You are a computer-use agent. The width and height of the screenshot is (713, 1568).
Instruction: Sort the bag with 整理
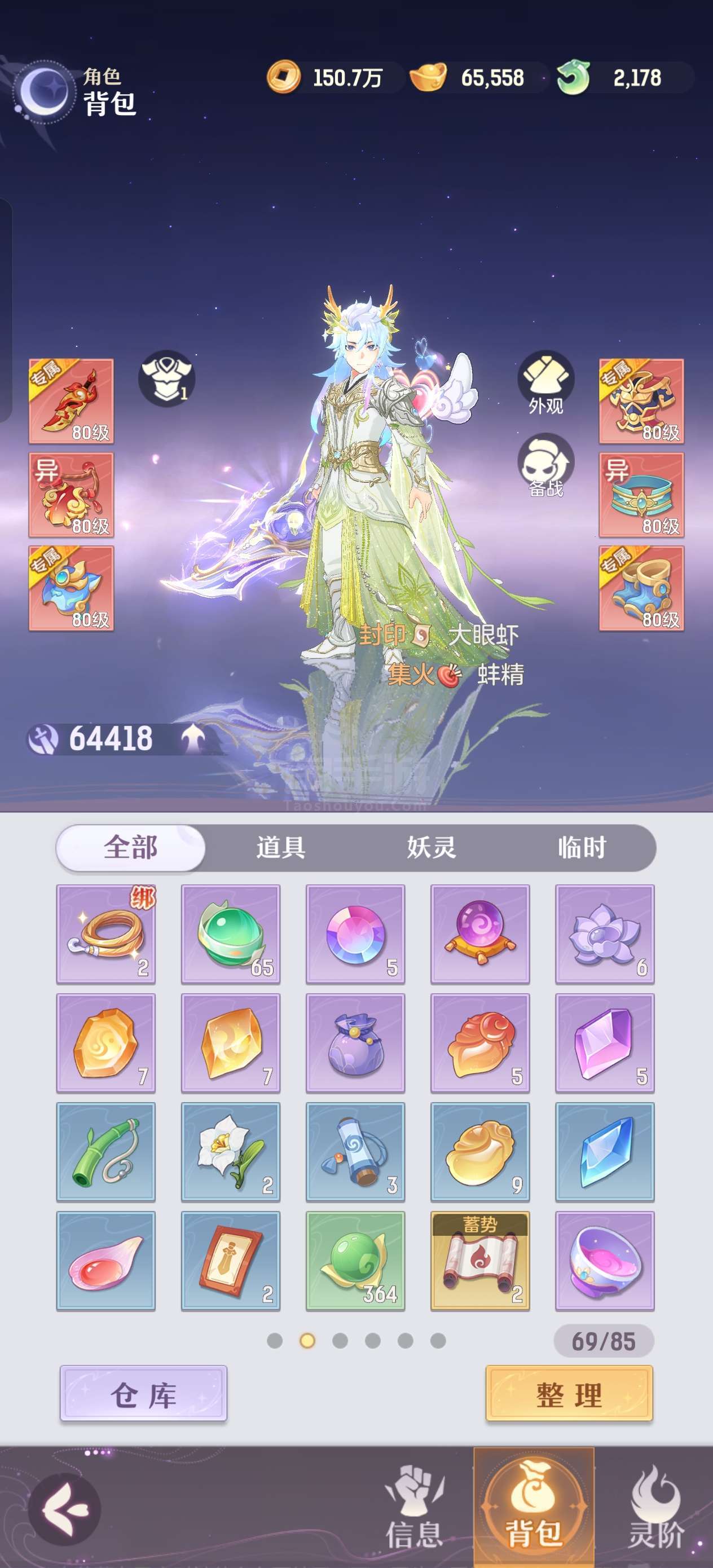click(x=569, y=1394)
